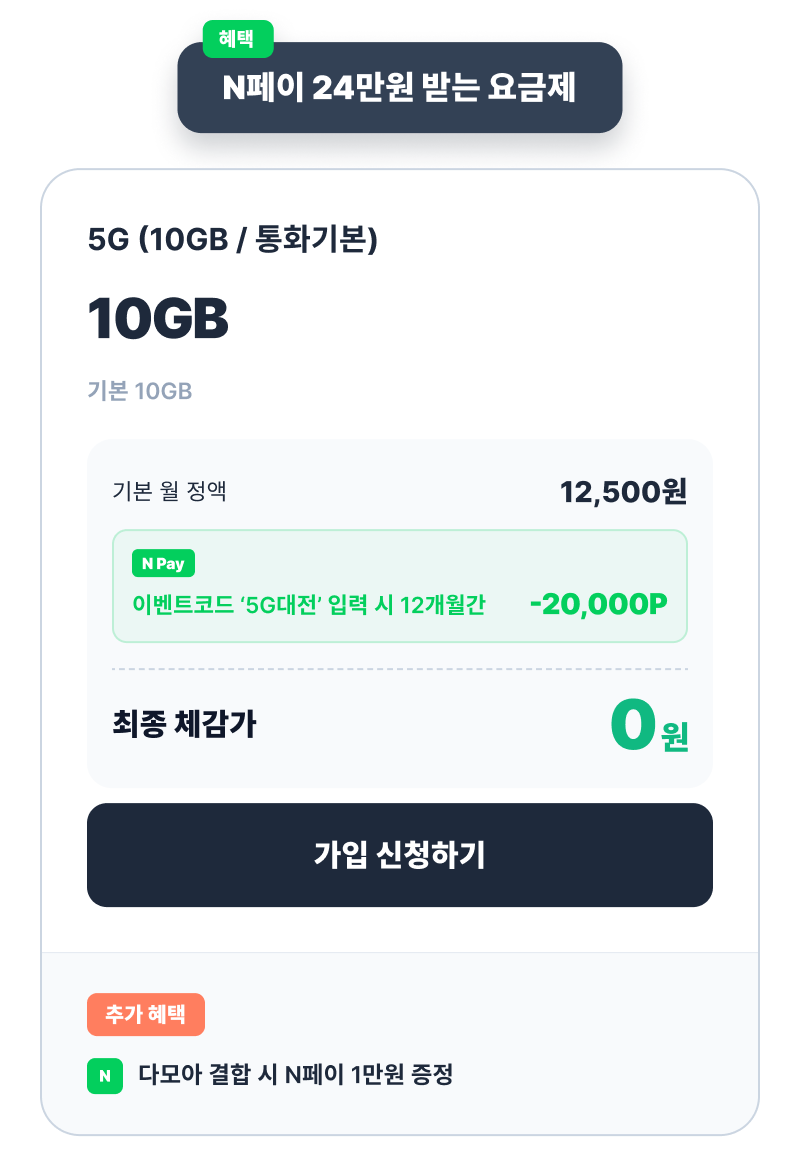Expand the 10GB data allowance heading
Viewport: 800px width, 1156px height.
[x=160, y=318]
